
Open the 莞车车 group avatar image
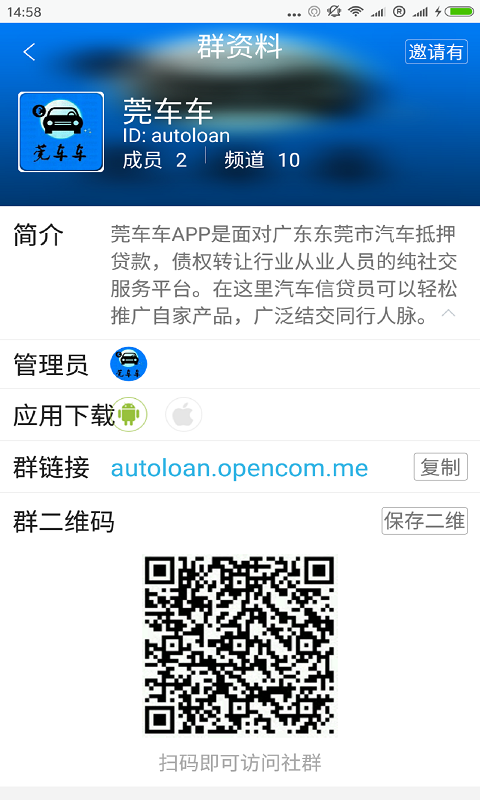pyautogui.click(x=61, y=132)
